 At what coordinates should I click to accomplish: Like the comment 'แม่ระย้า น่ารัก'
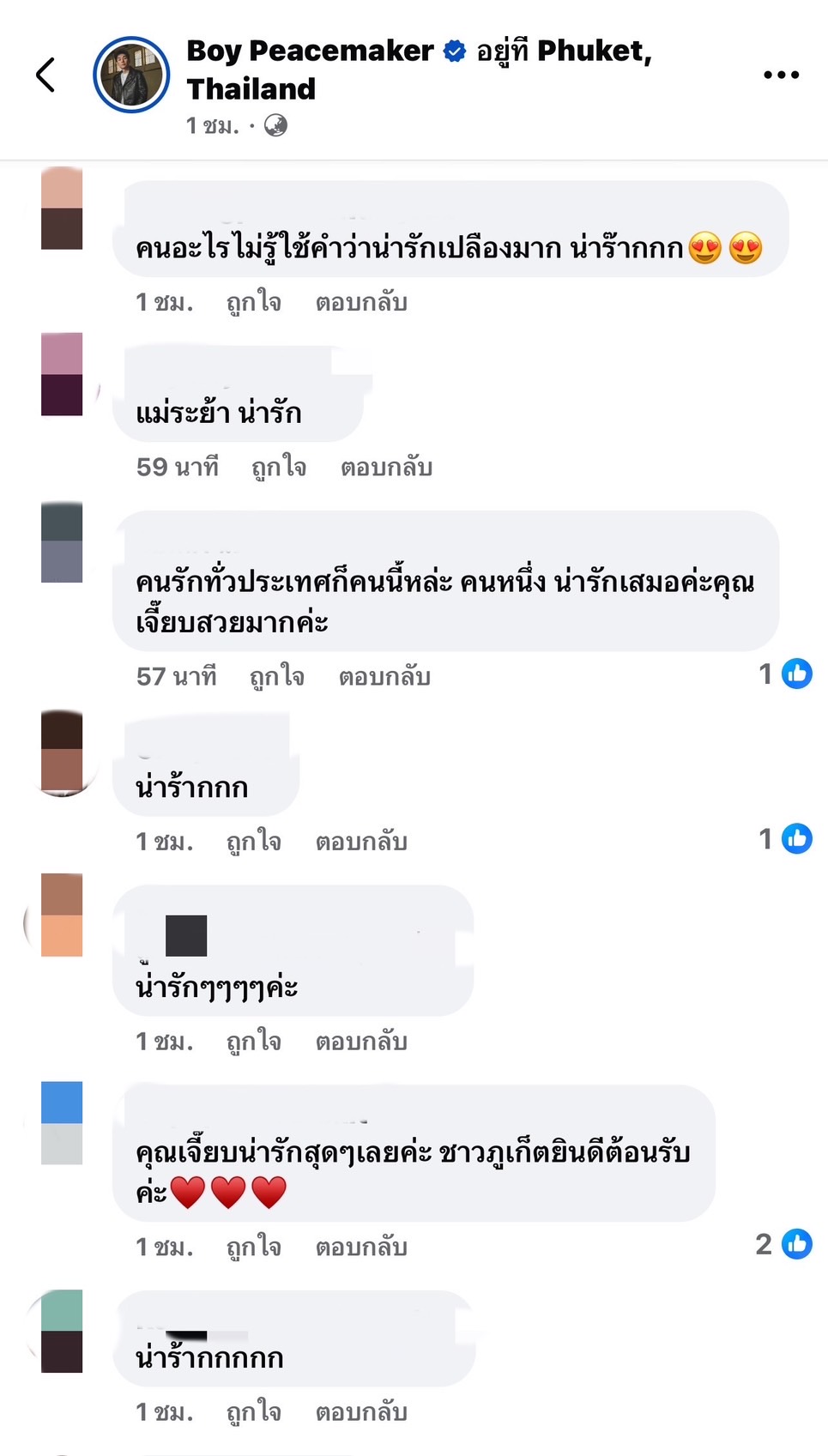coord(278,467)
